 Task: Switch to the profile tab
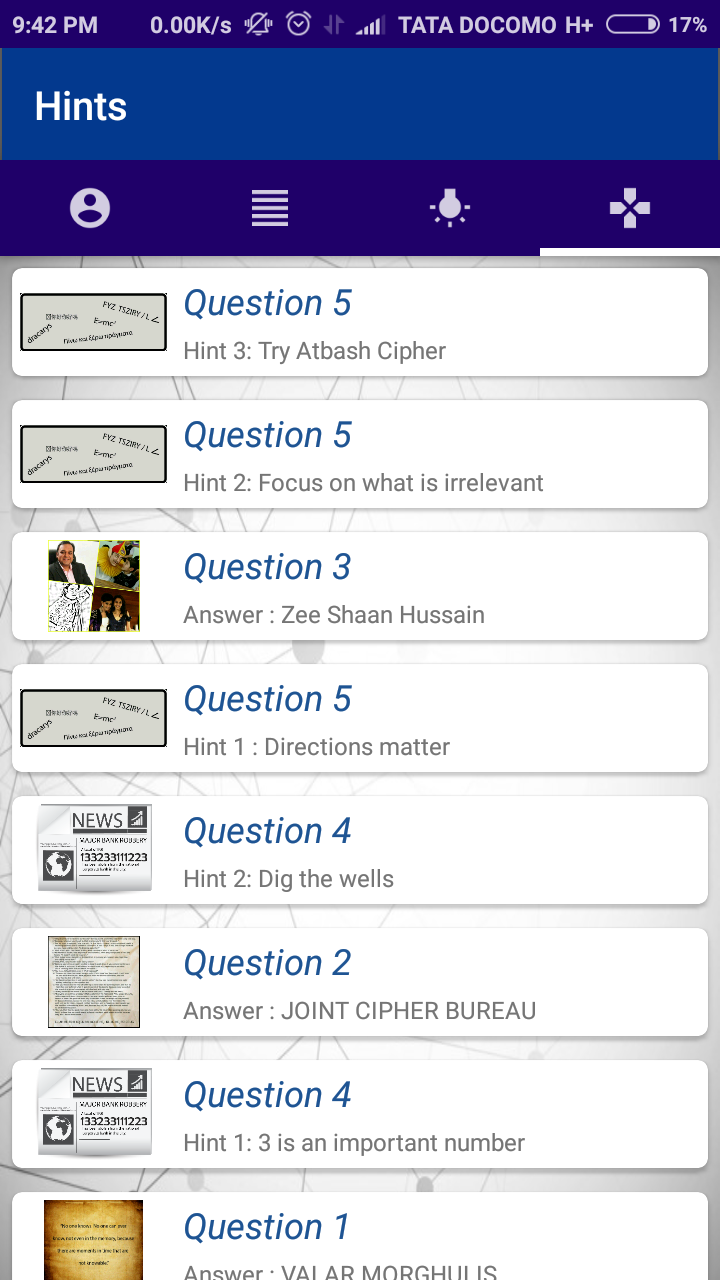tap(90, 208)
